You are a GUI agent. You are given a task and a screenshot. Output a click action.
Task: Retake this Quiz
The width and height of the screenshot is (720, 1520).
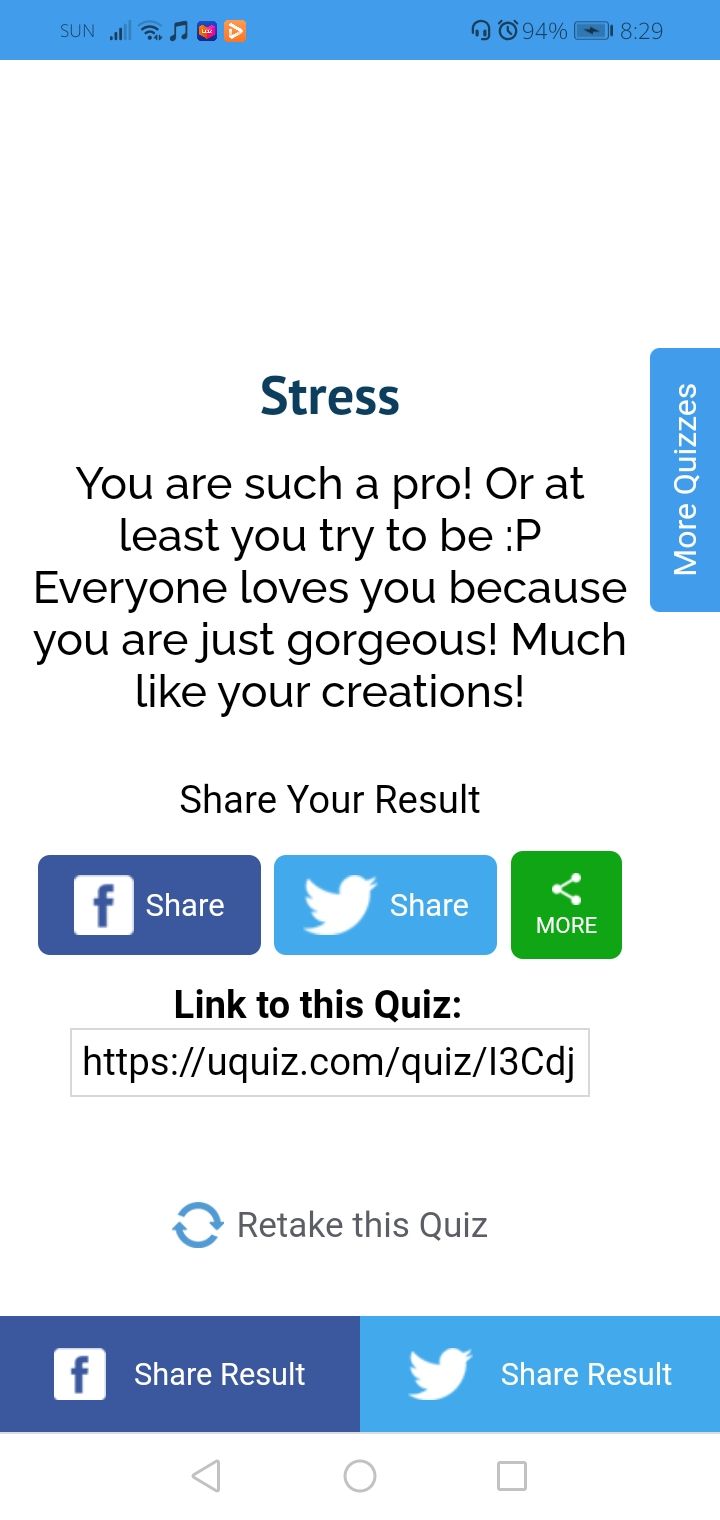330,1225
